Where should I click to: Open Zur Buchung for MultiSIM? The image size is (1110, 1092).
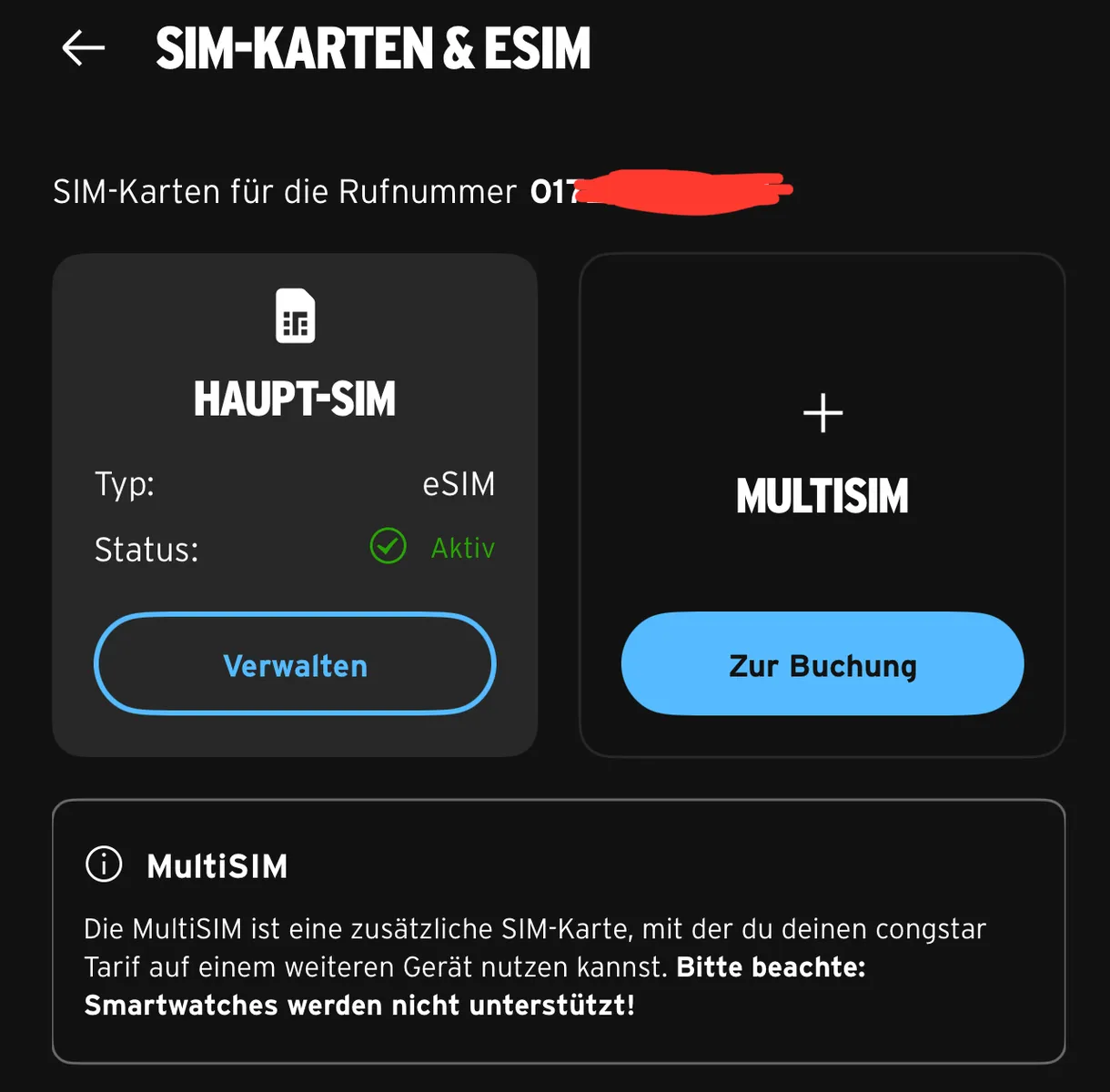pos(822,665)
